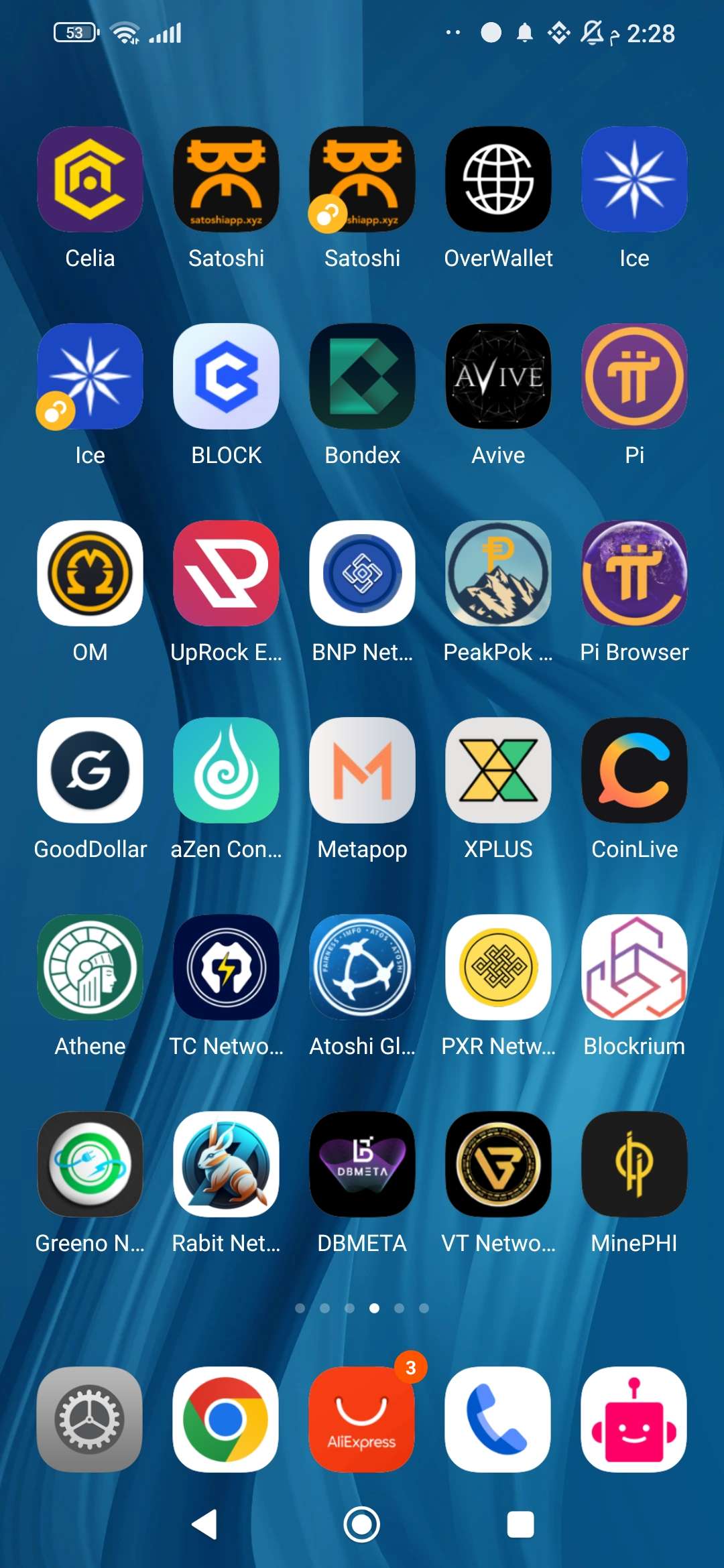
Task: Open the MinePHI app
Action: coord(634,1165)
